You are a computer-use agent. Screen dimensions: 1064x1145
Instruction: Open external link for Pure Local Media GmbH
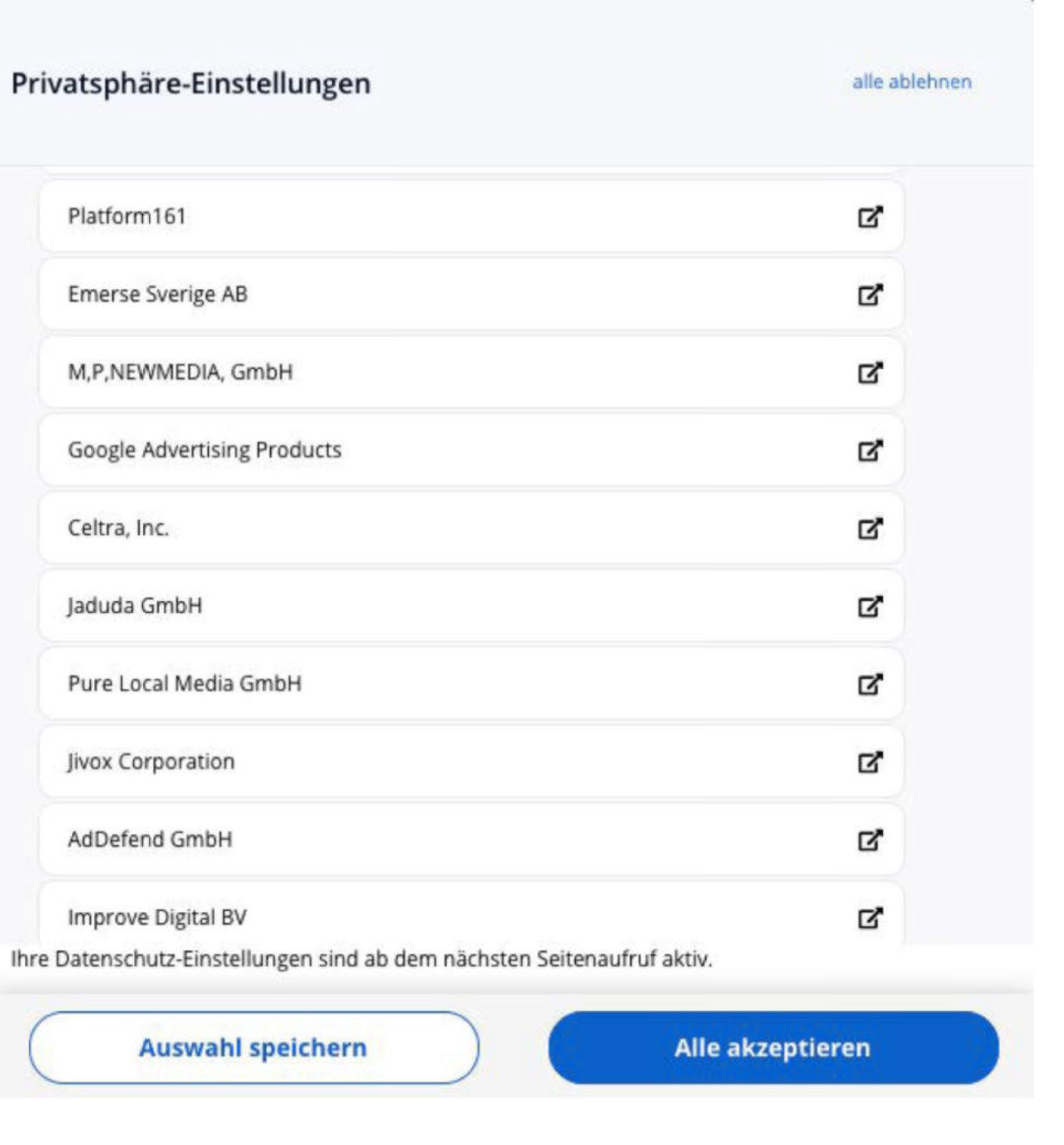pos(869,684)
